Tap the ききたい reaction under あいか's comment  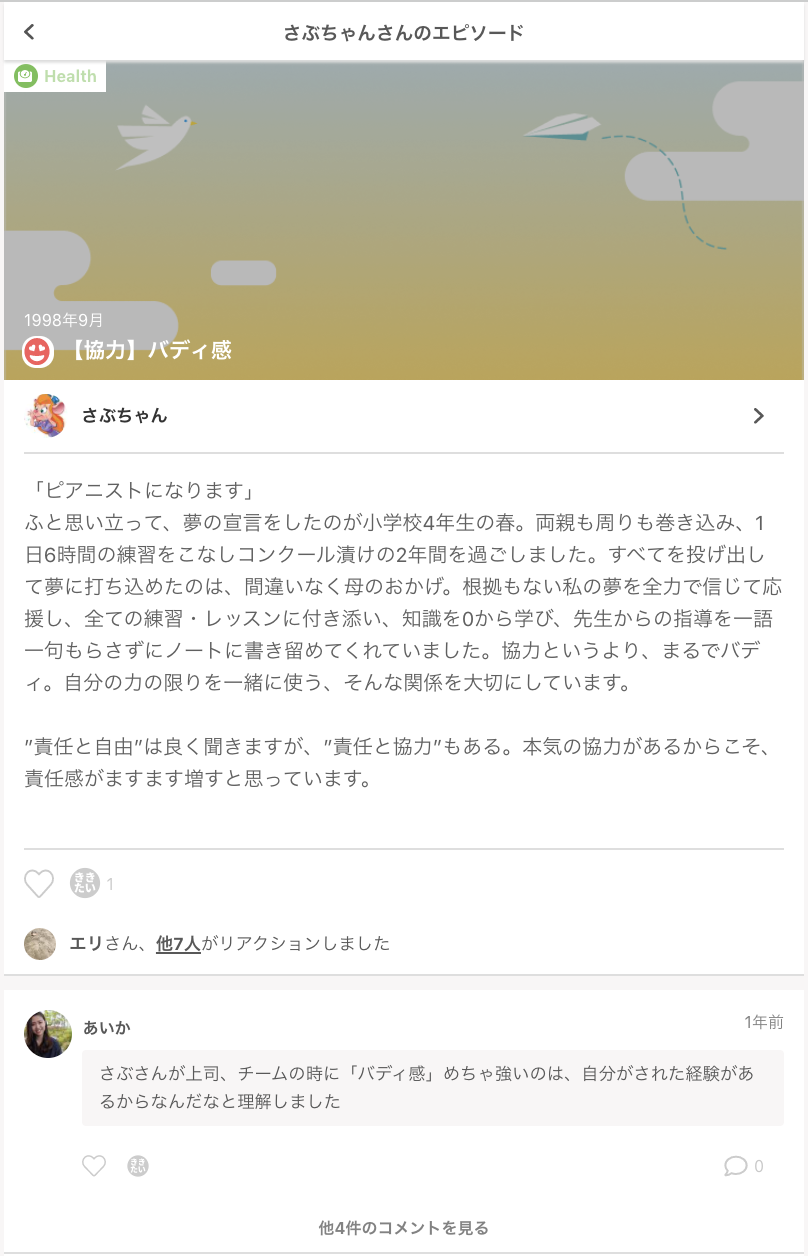pyautogui.click(x=138, y=1166)
